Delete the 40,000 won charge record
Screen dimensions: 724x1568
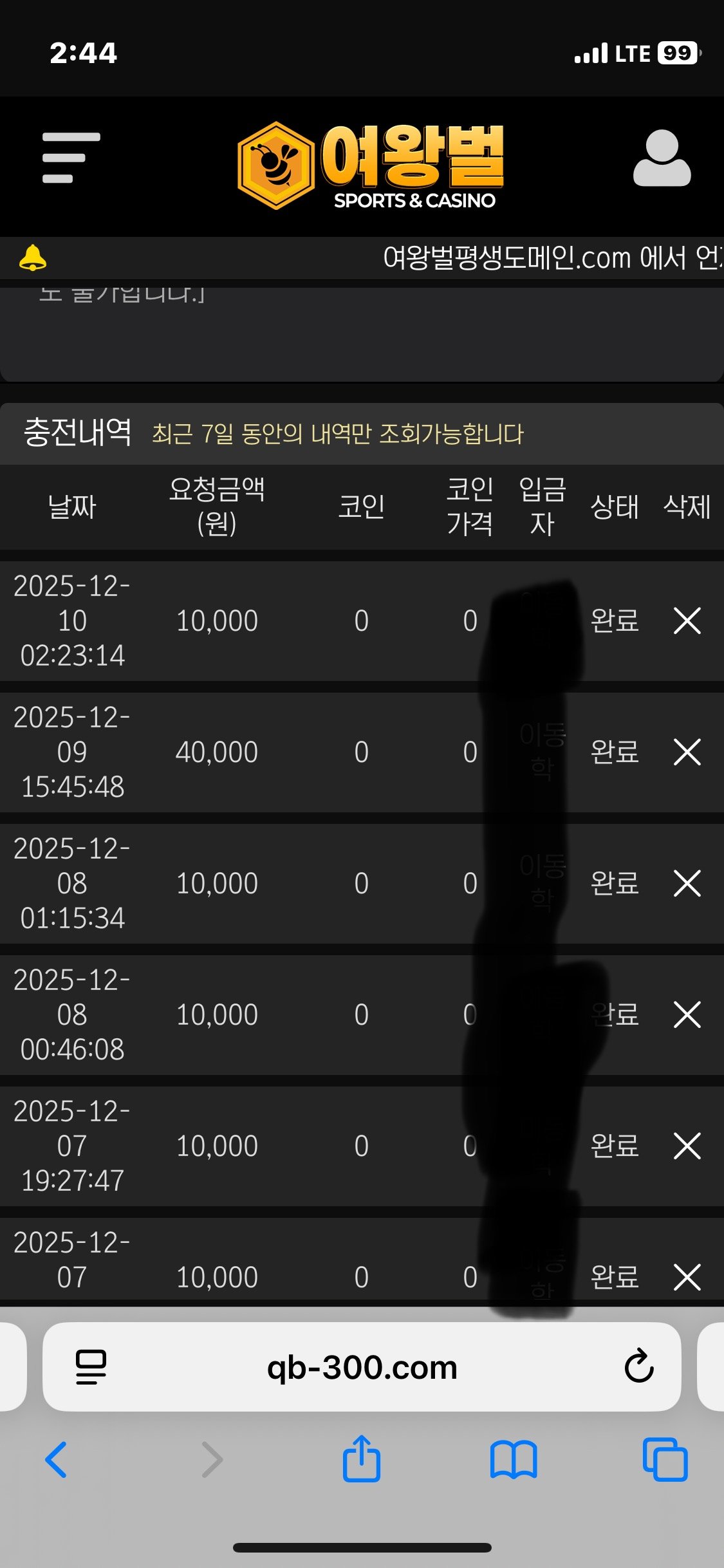pyautogui.click(x=687, y=752)
